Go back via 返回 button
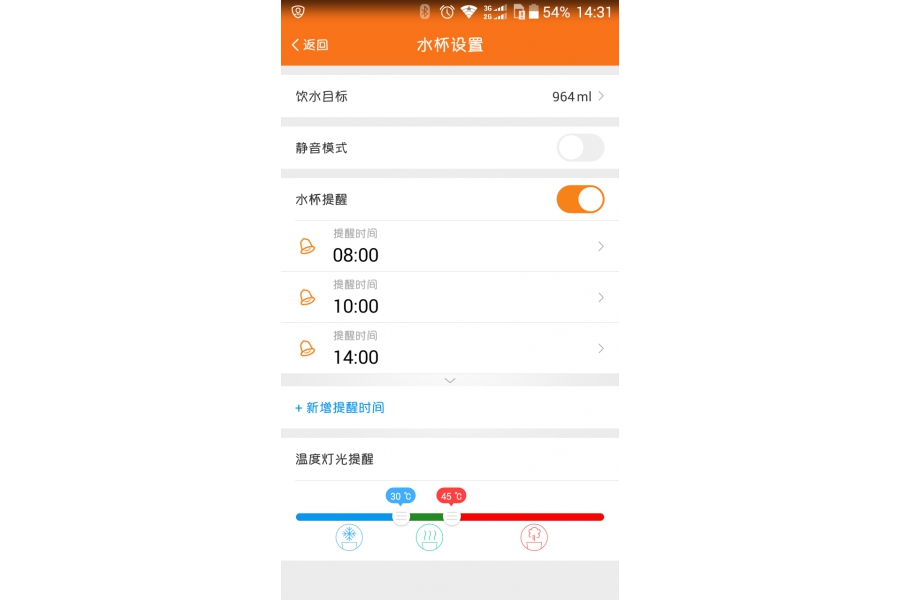This screenshot has height=600, width=900. (310, 45)
